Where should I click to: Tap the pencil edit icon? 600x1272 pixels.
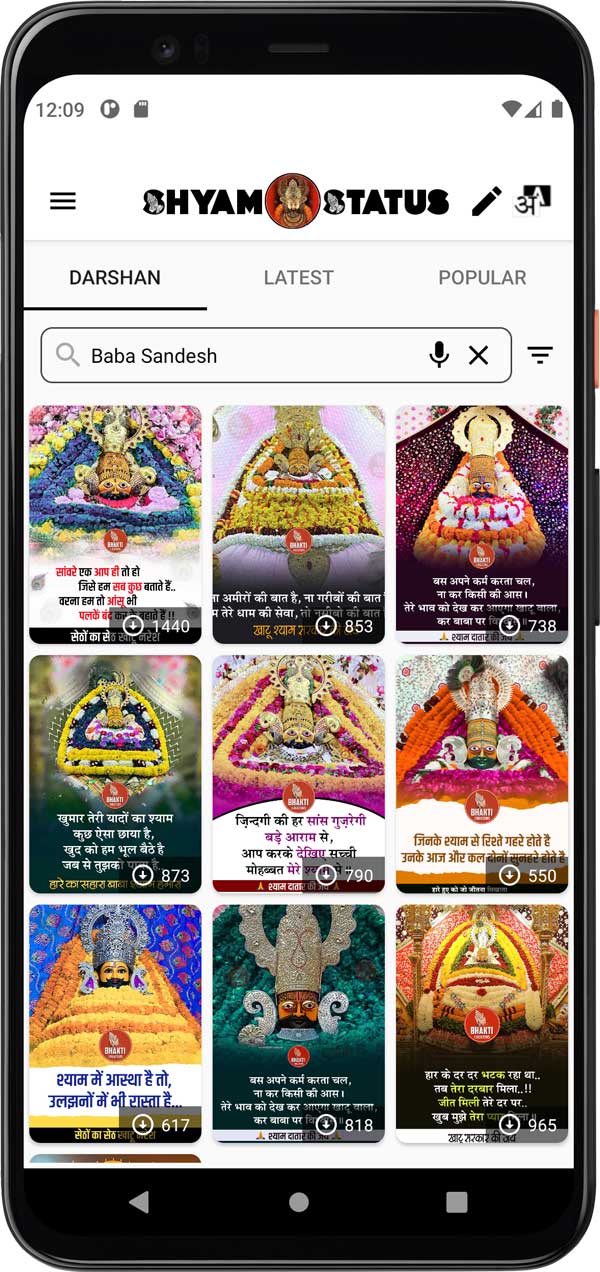[487, 201]
